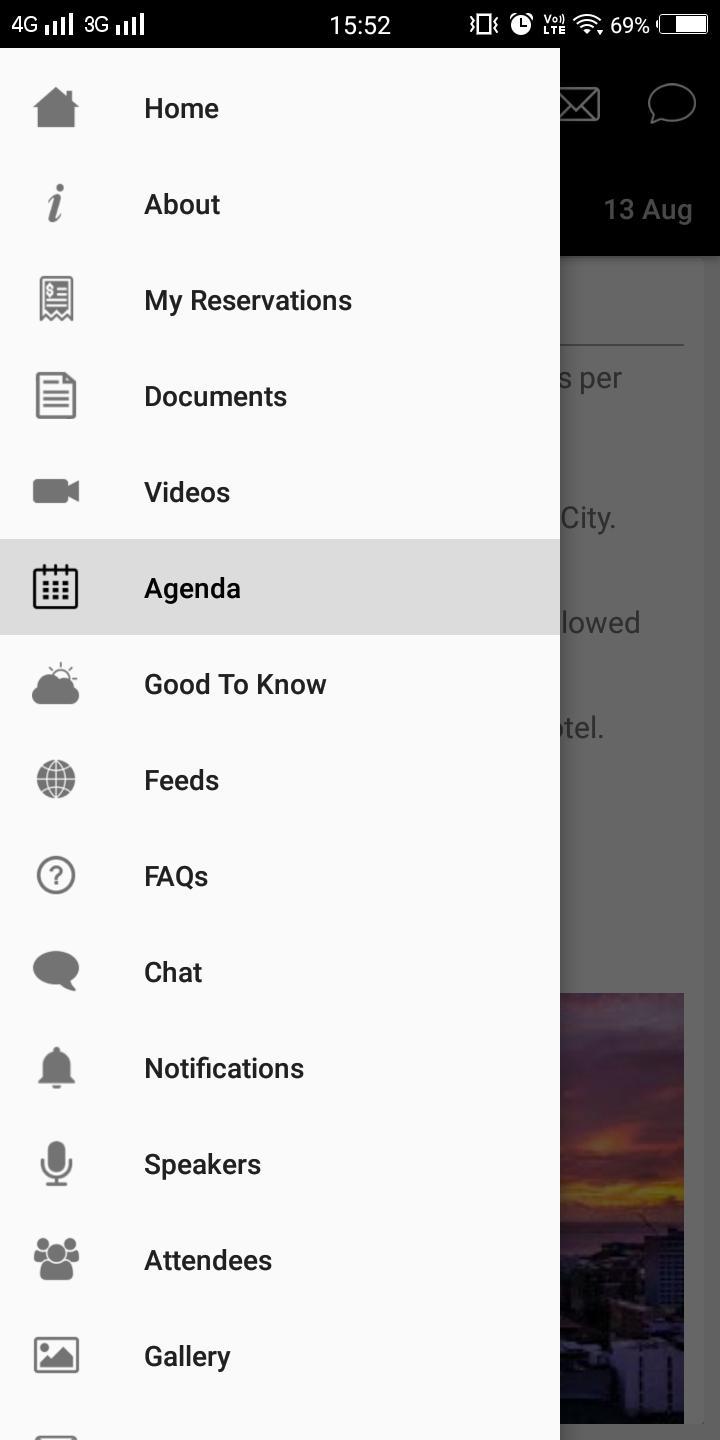720x1440 pixels.
Task: Open Good To Know info
Action: click(235, 684)
